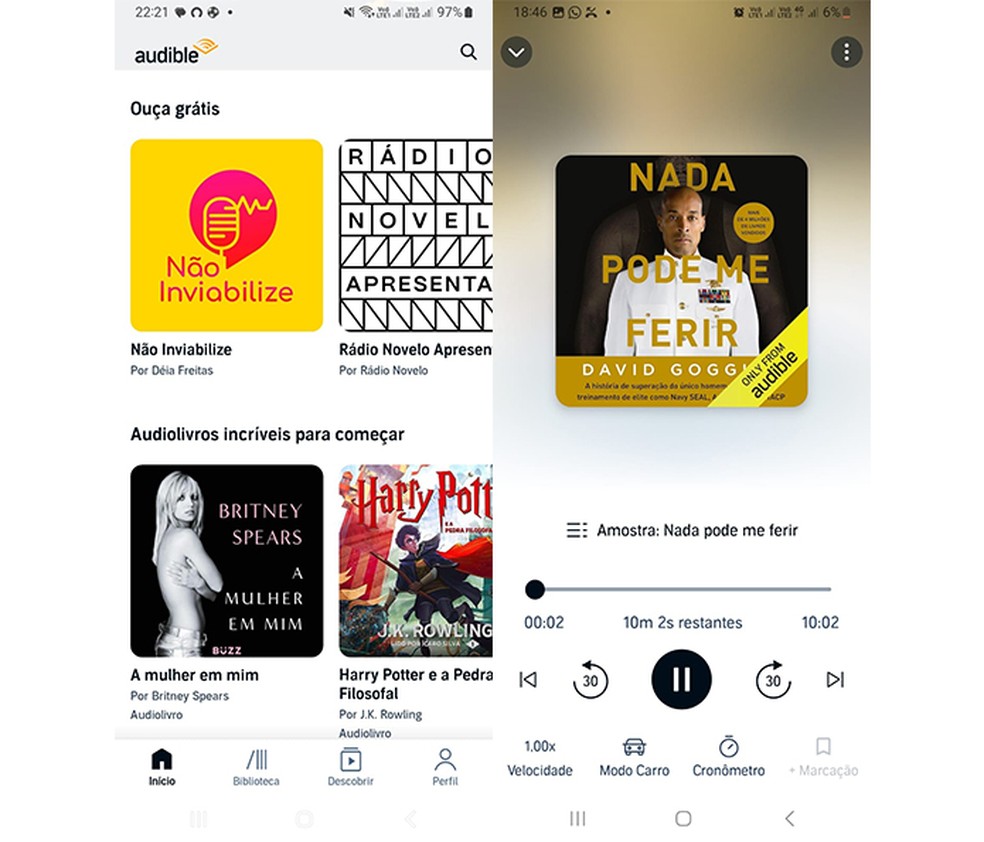Open Harry Potter e a Pedra Filosofal
The image size is (984, 842).
415,560
